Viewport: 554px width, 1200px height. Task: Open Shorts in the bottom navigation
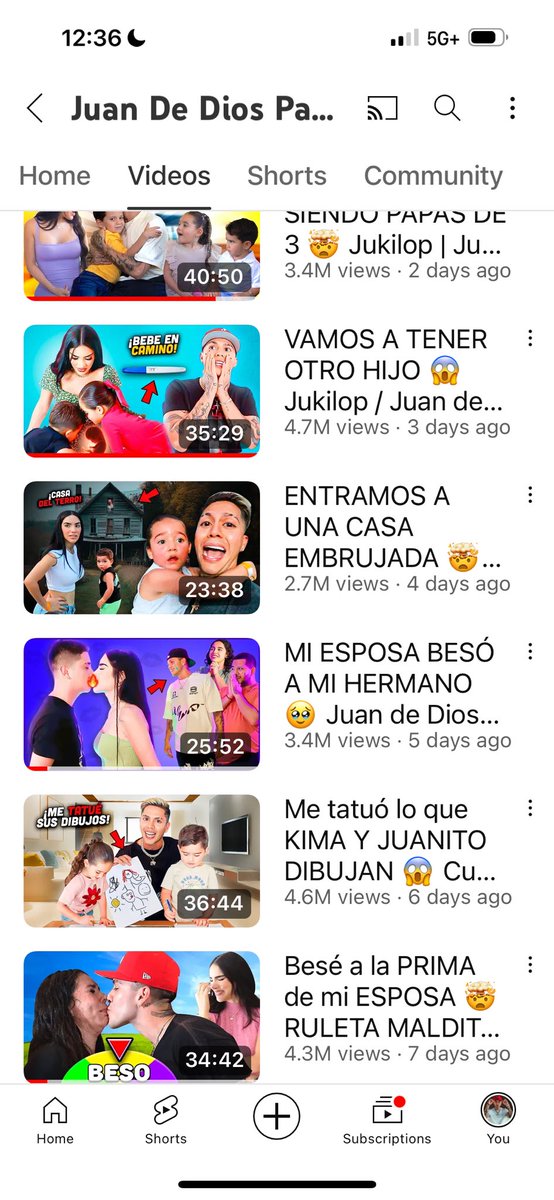point(166,1120)
